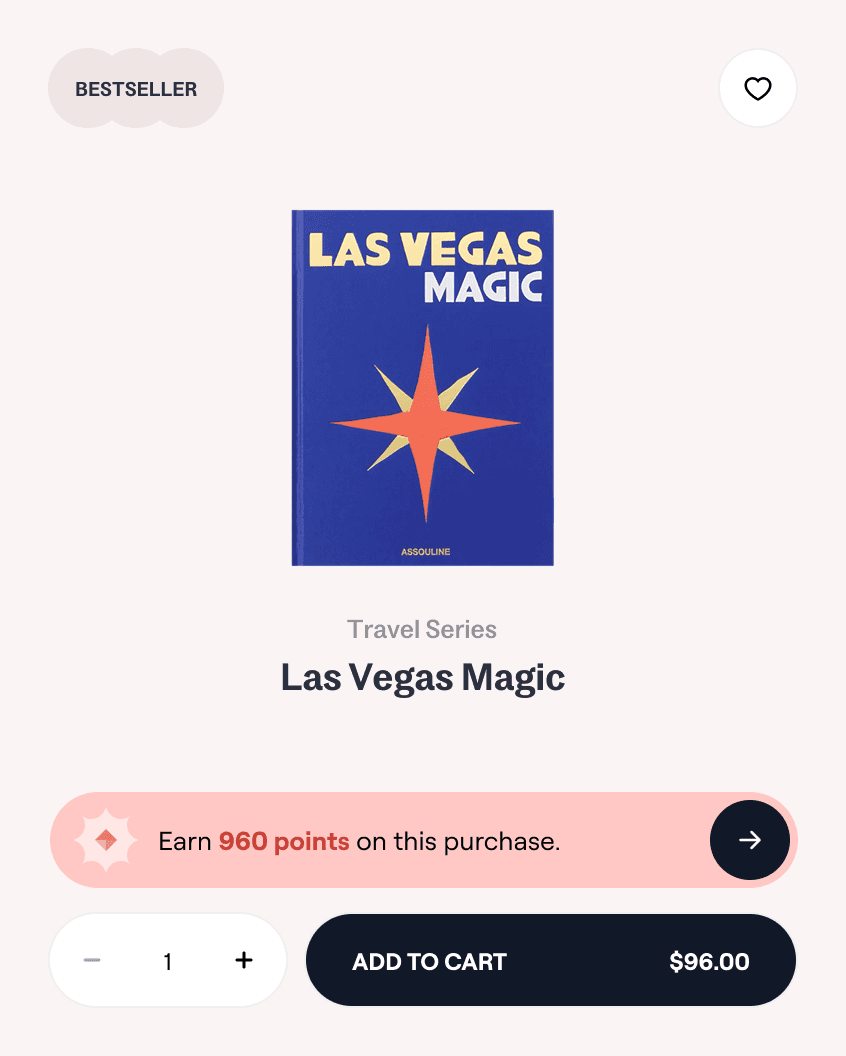Image resolution: width=846 pixels, height=1056 pixels.
Task: Open the Las Vegas Magic book cover
Action: 422,387
